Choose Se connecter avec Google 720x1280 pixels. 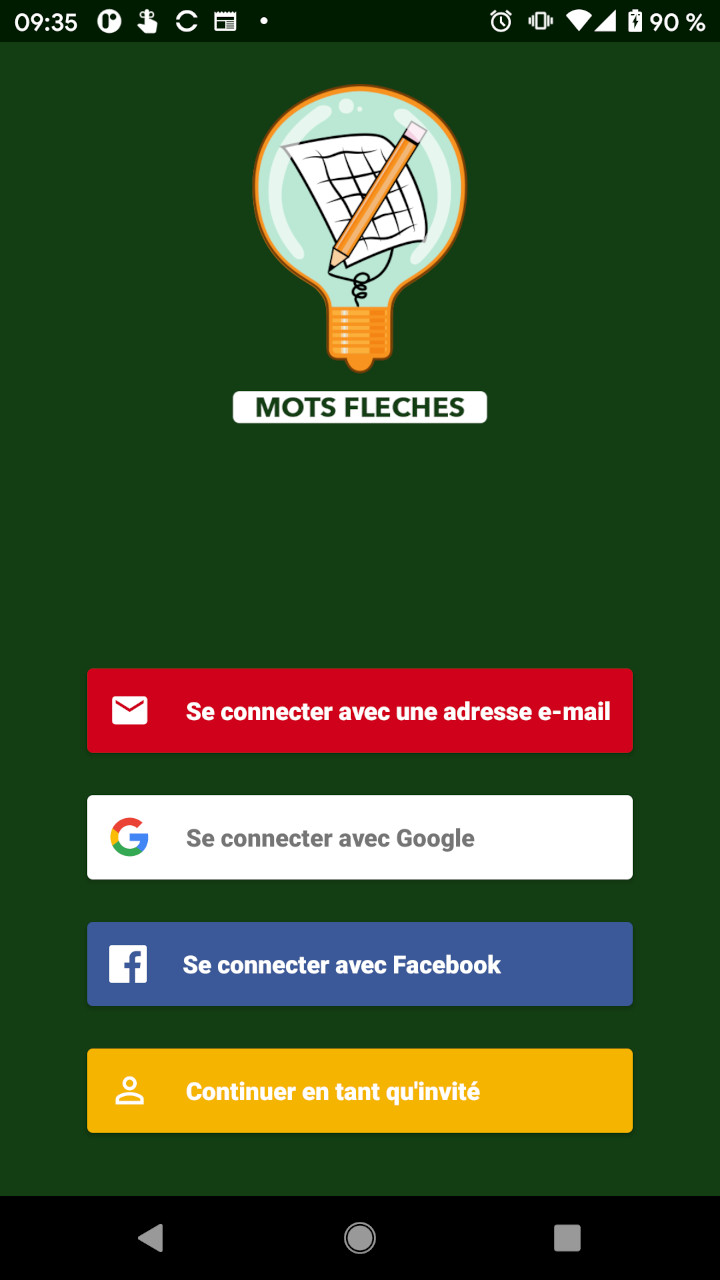tap(360, 838)
